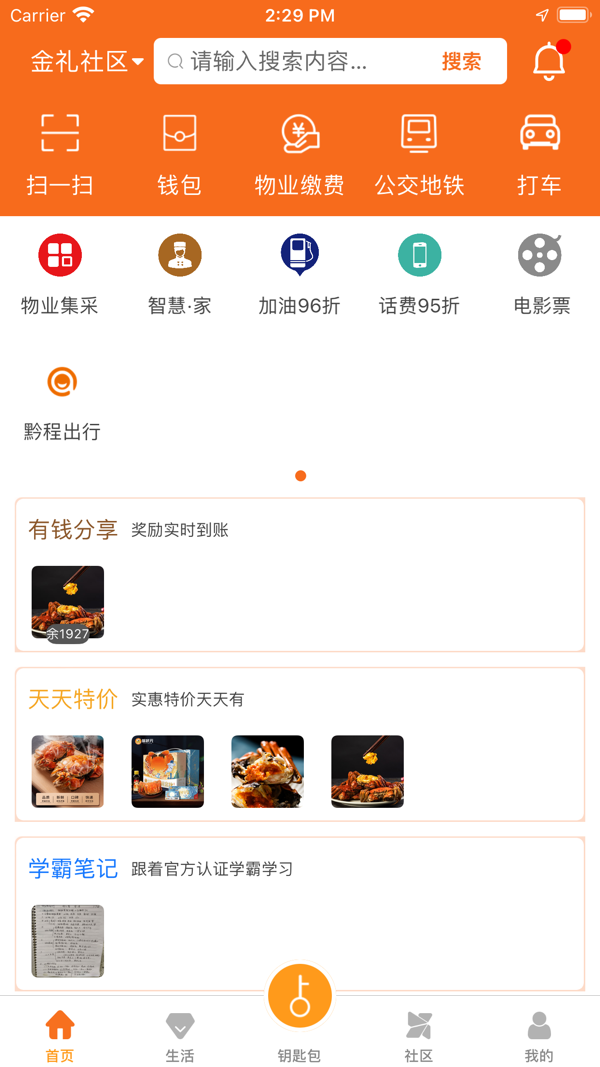Open 打车 taxi service
Viewport: 600px width, 1067px height.
539,154
